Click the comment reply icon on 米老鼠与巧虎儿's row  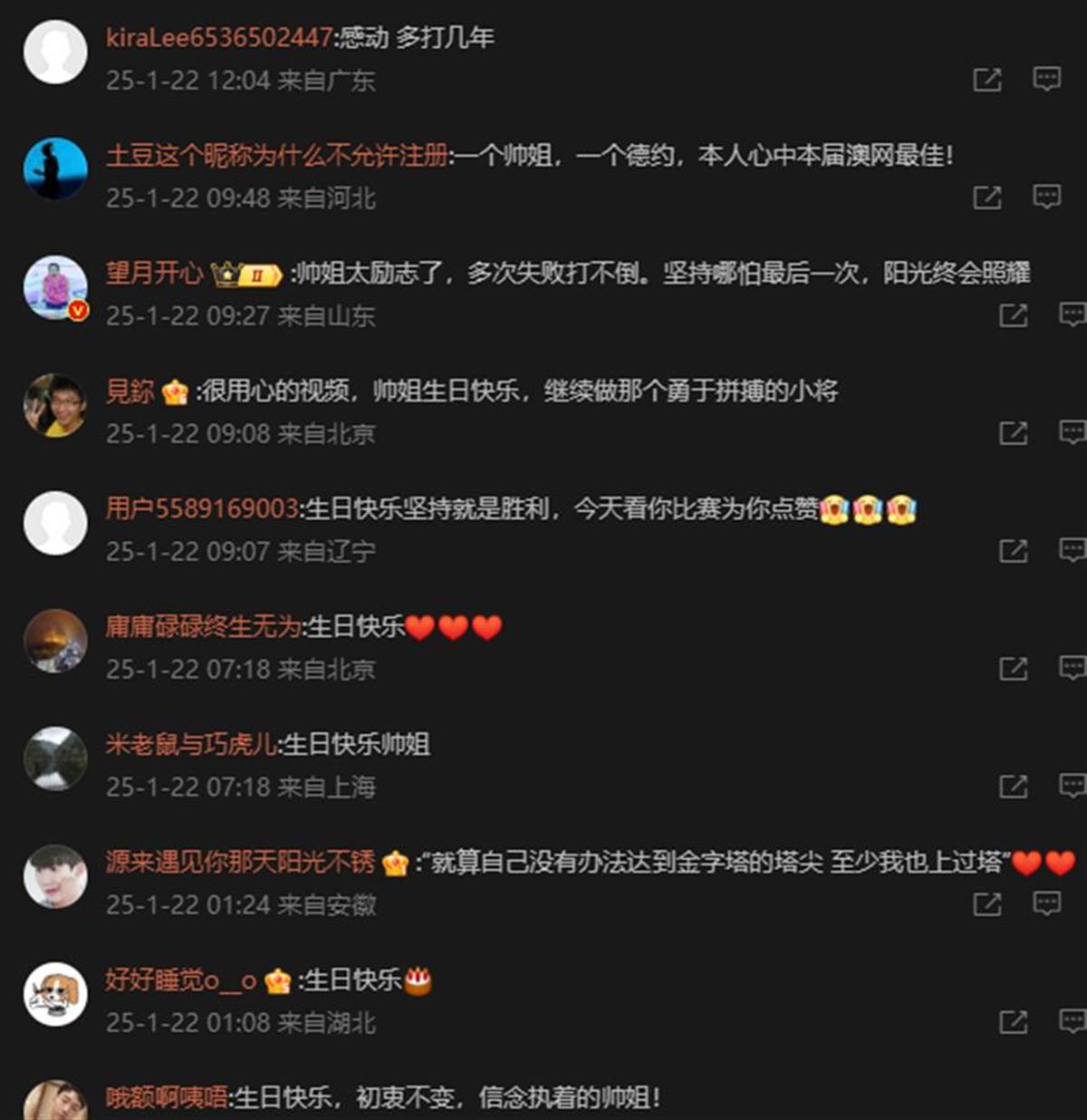coord(1046,787)
